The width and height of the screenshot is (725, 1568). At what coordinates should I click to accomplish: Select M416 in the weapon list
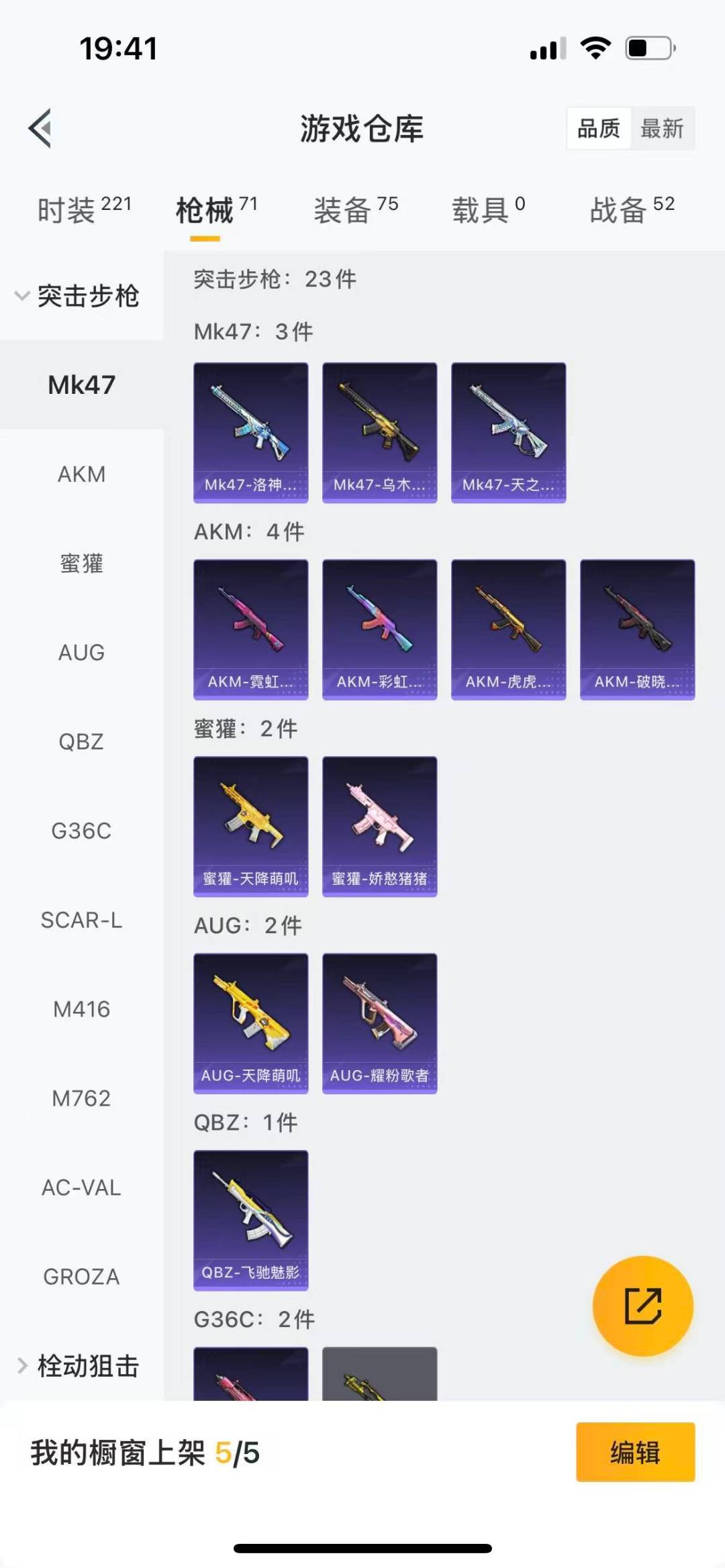[81, 1009]
